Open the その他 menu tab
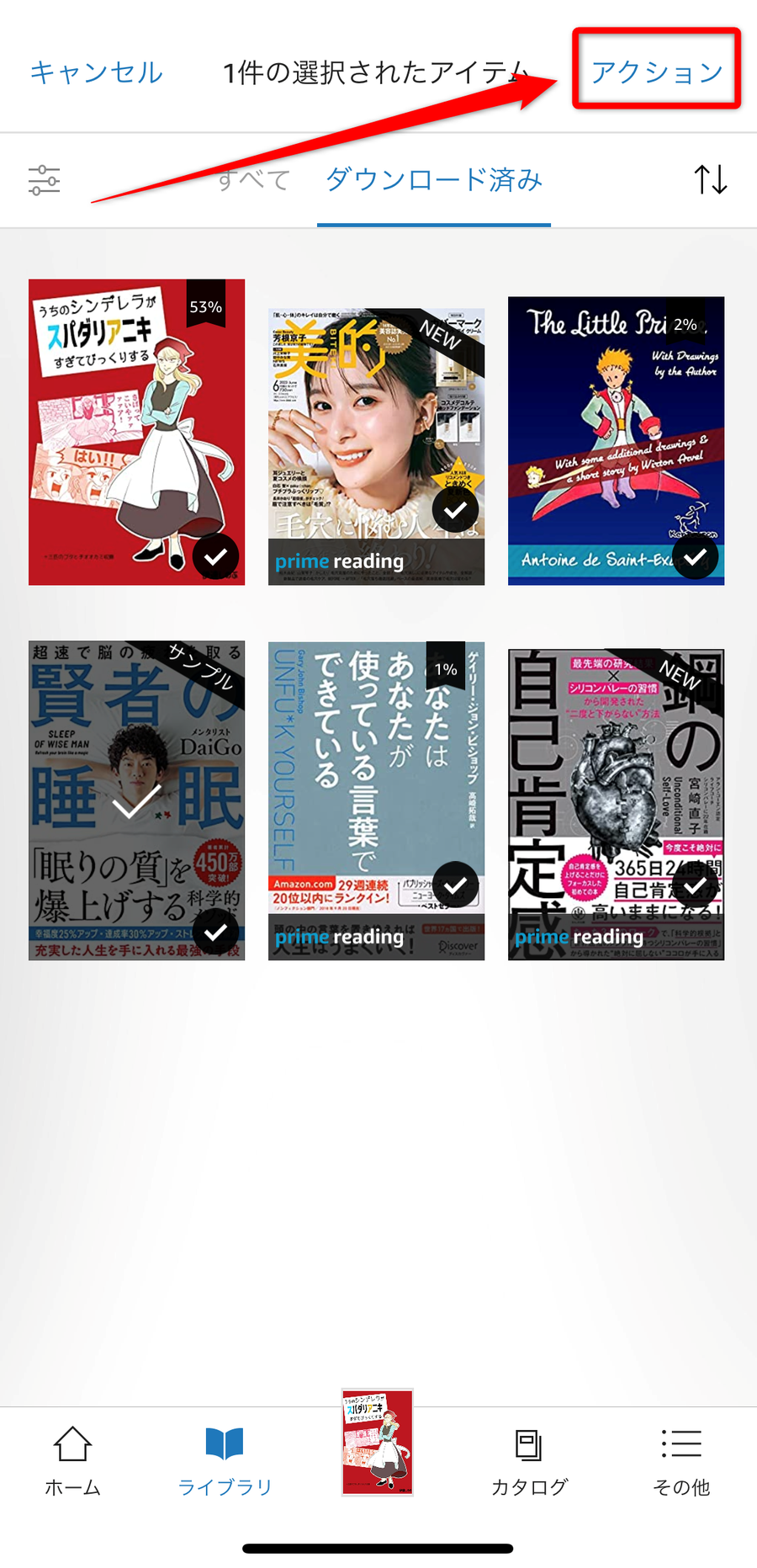 (x=681, y=1461)
